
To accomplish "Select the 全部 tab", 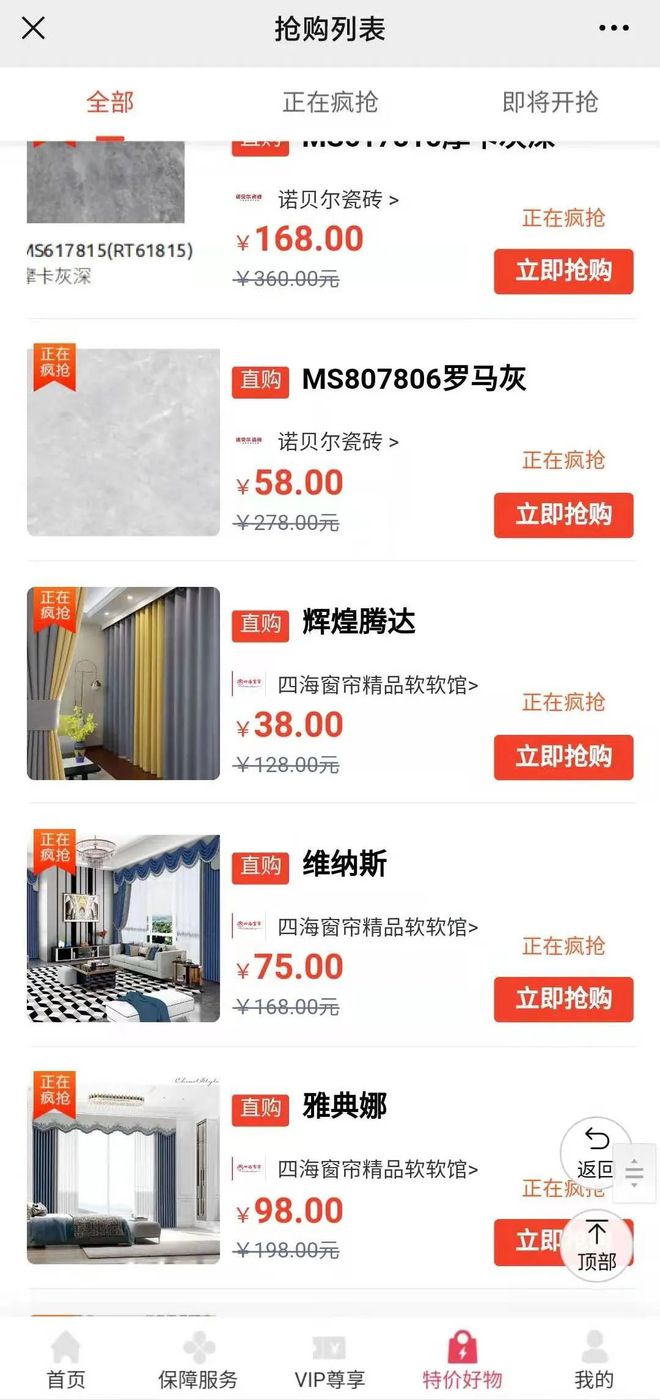I will 110,102.
